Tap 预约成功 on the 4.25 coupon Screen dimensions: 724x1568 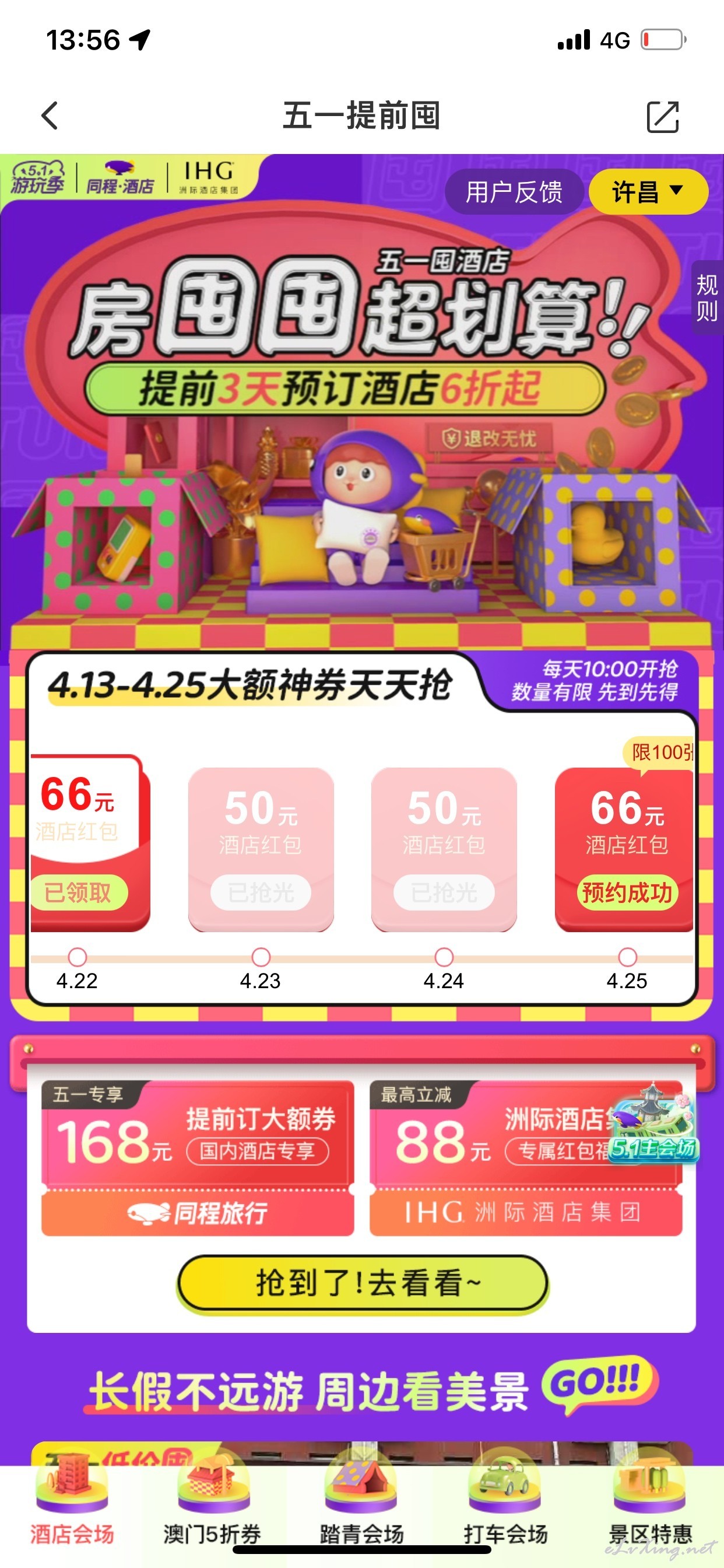[x=627, y=892]
